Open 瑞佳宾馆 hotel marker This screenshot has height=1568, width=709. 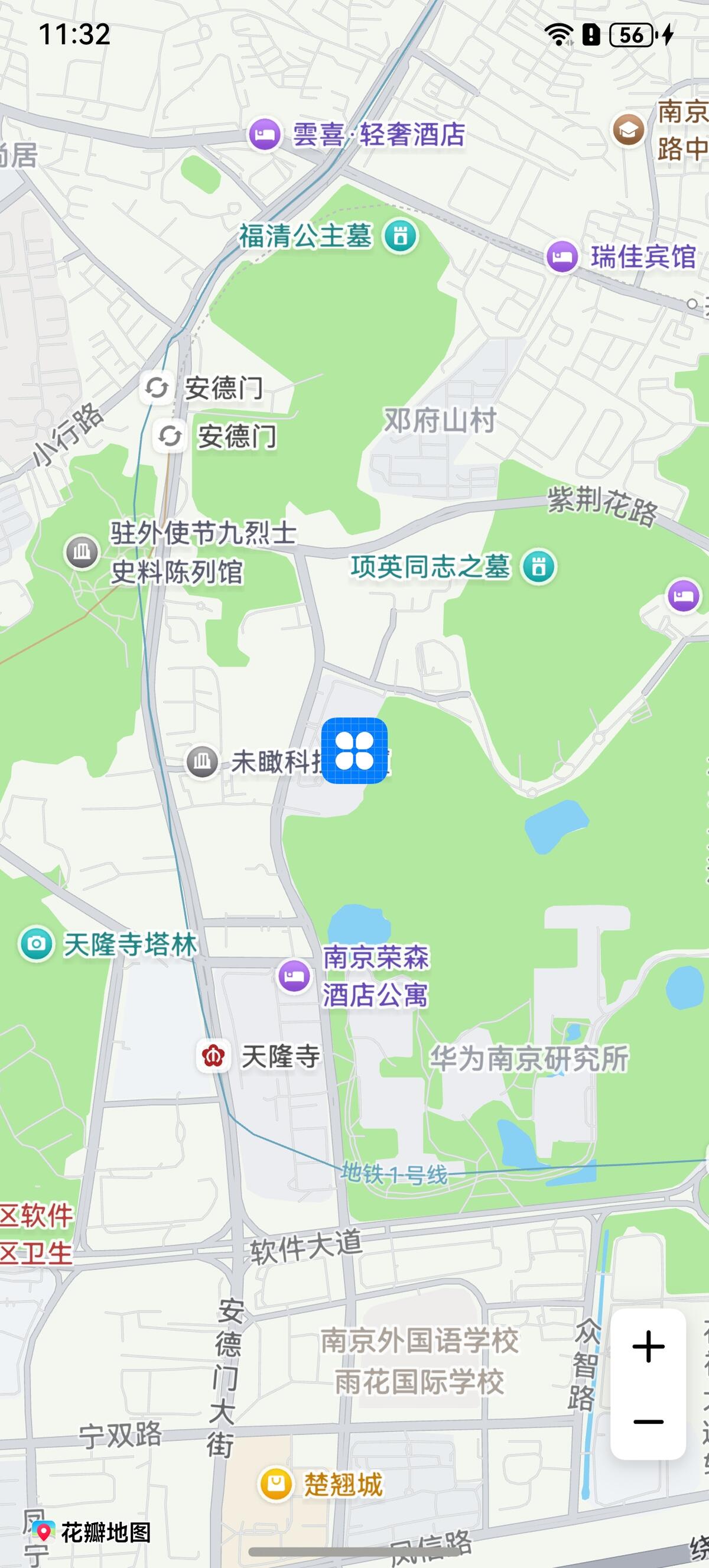(562, 257)
